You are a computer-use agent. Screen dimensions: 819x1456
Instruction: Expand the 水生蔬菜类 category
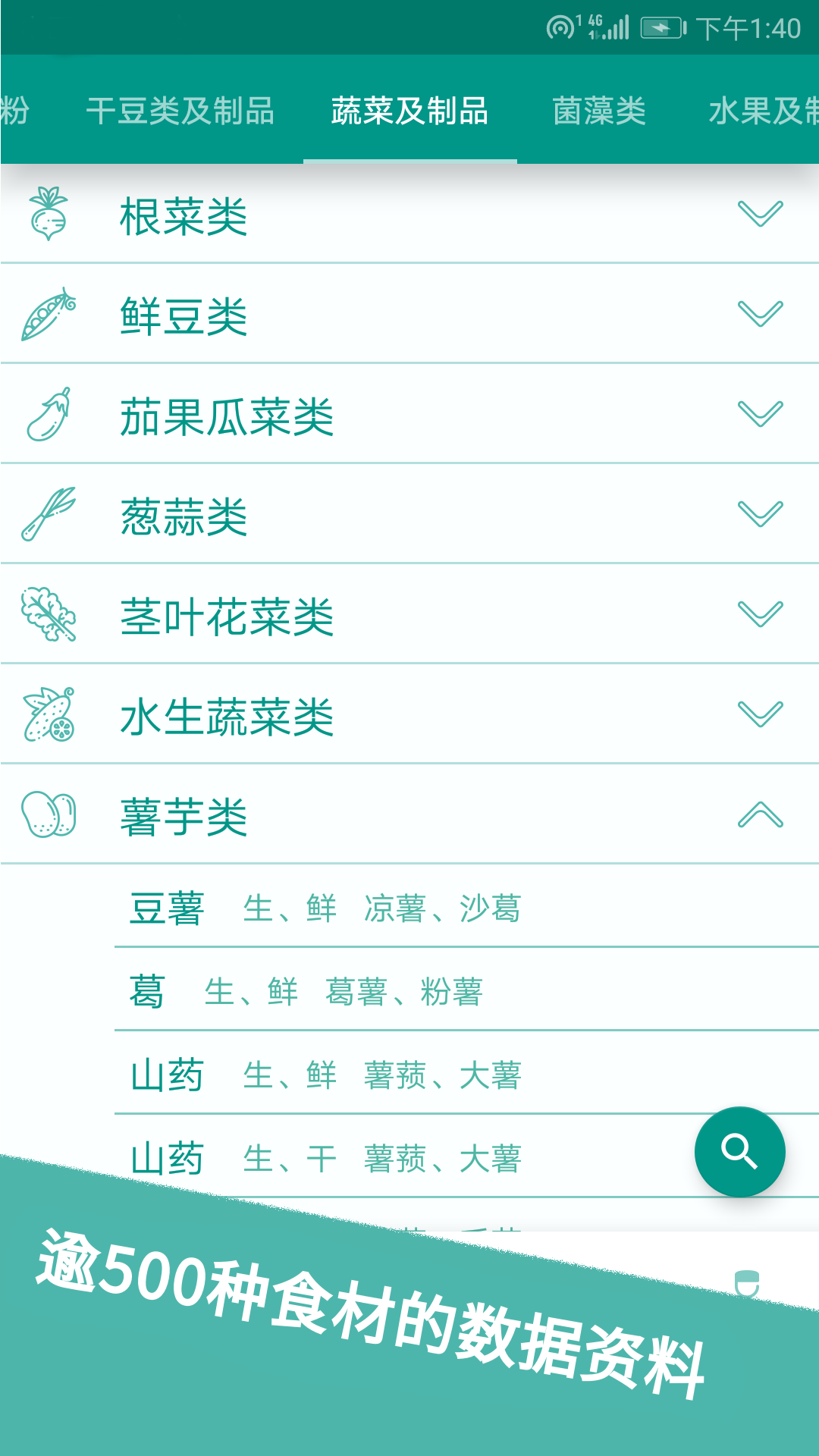point(409,714)
